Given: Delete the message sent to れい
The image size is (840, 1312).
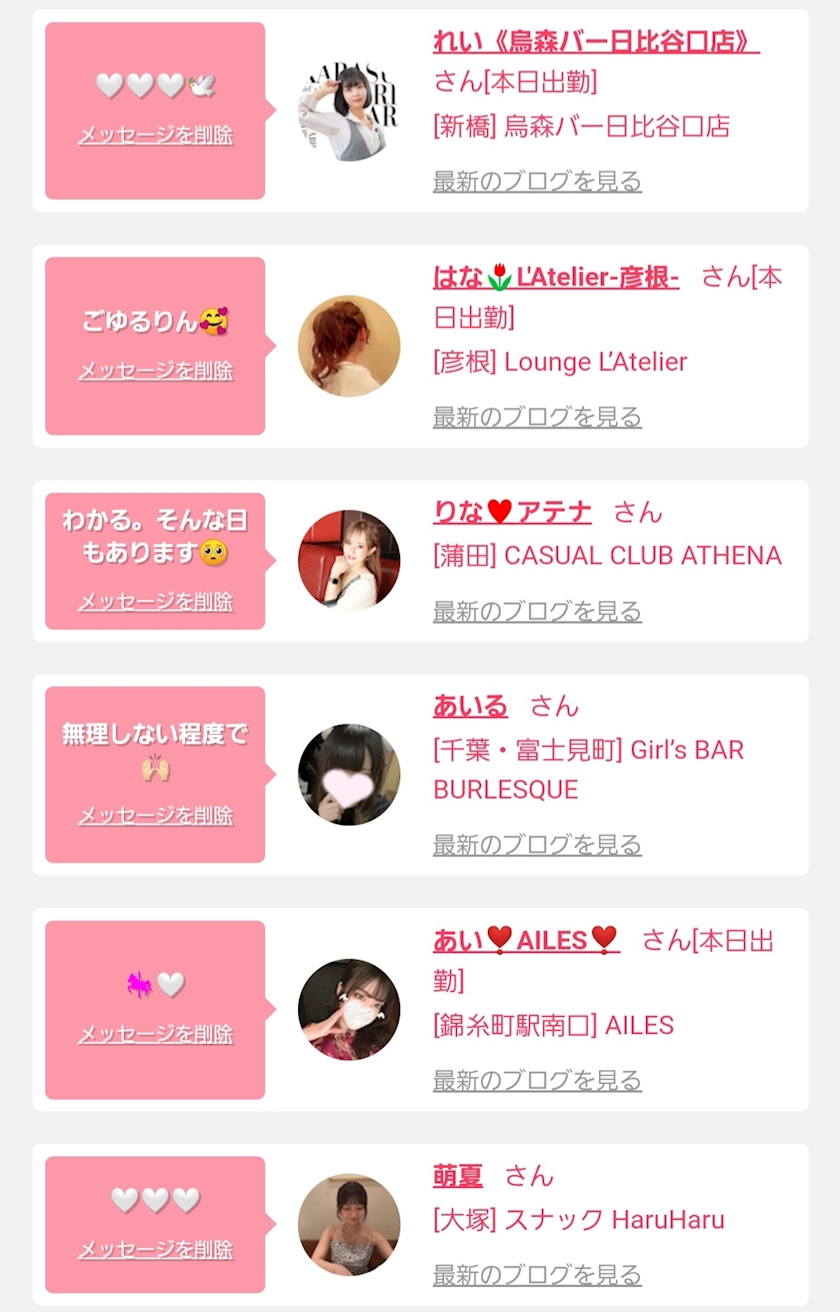Looking at the screenshot, I should (x=155, y=135).
